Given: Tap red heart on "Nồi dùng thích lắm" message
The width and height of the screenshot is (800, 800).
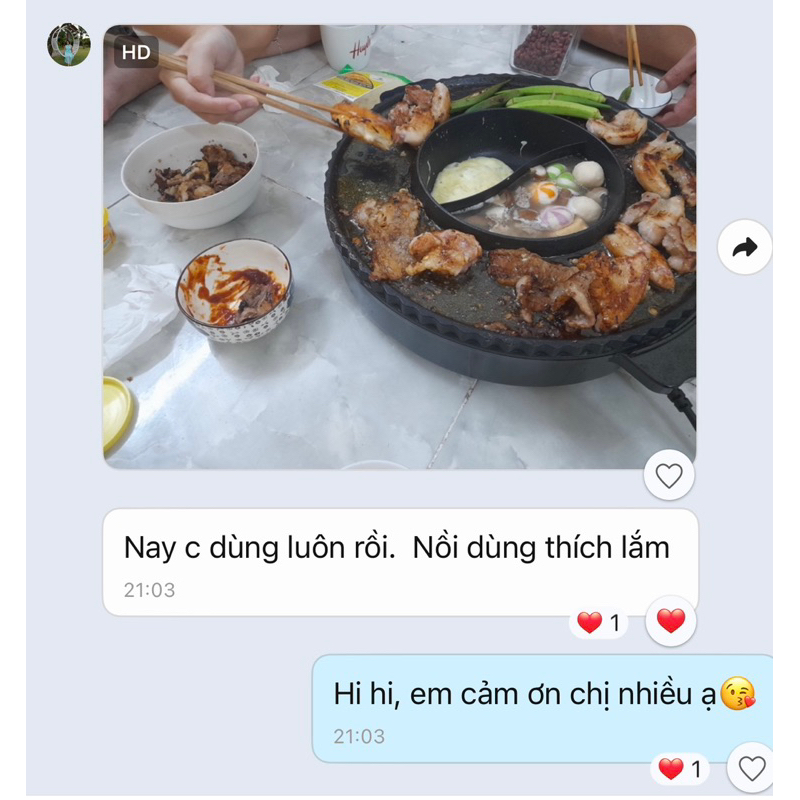Looking at the screenshot, I should (671, 621).
